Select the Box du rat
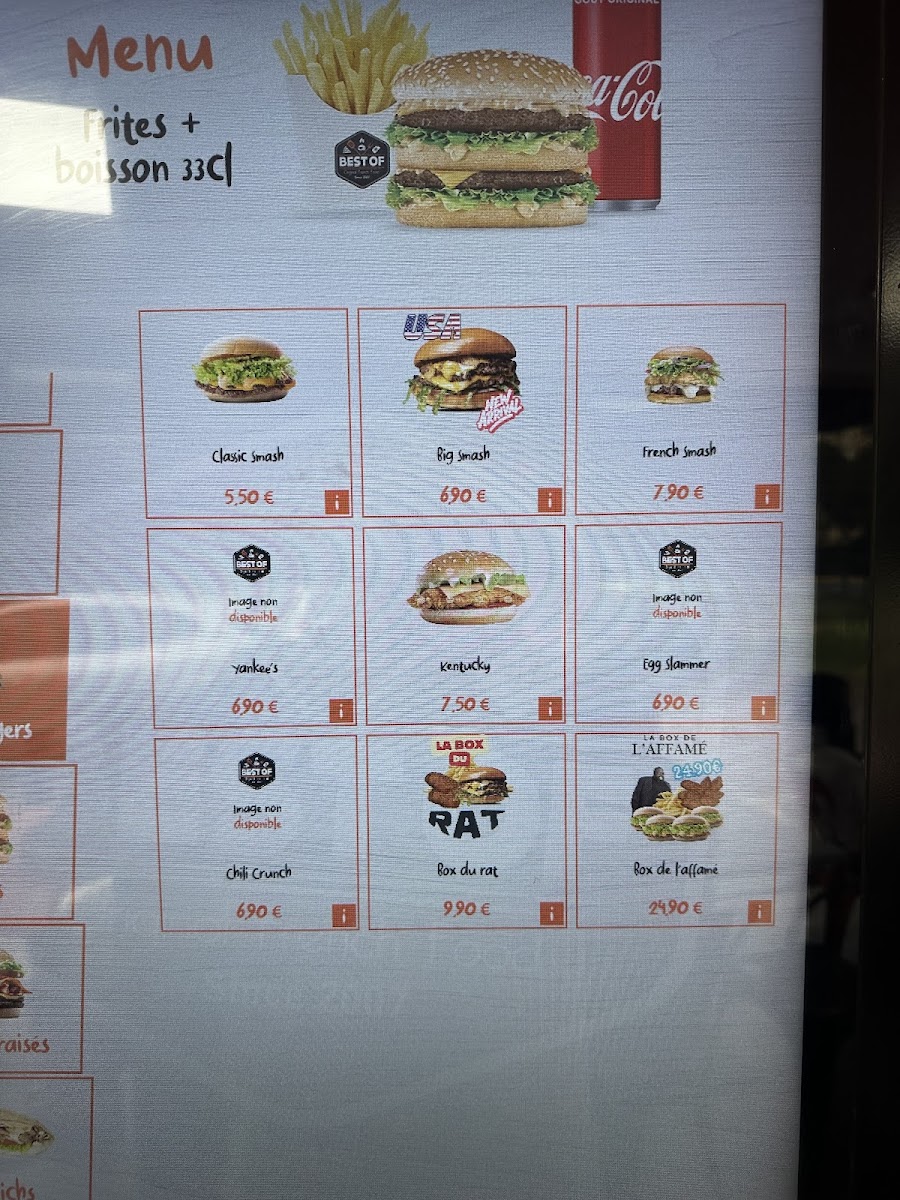This screenshot has height=1200, width=900. click(467, 830)
